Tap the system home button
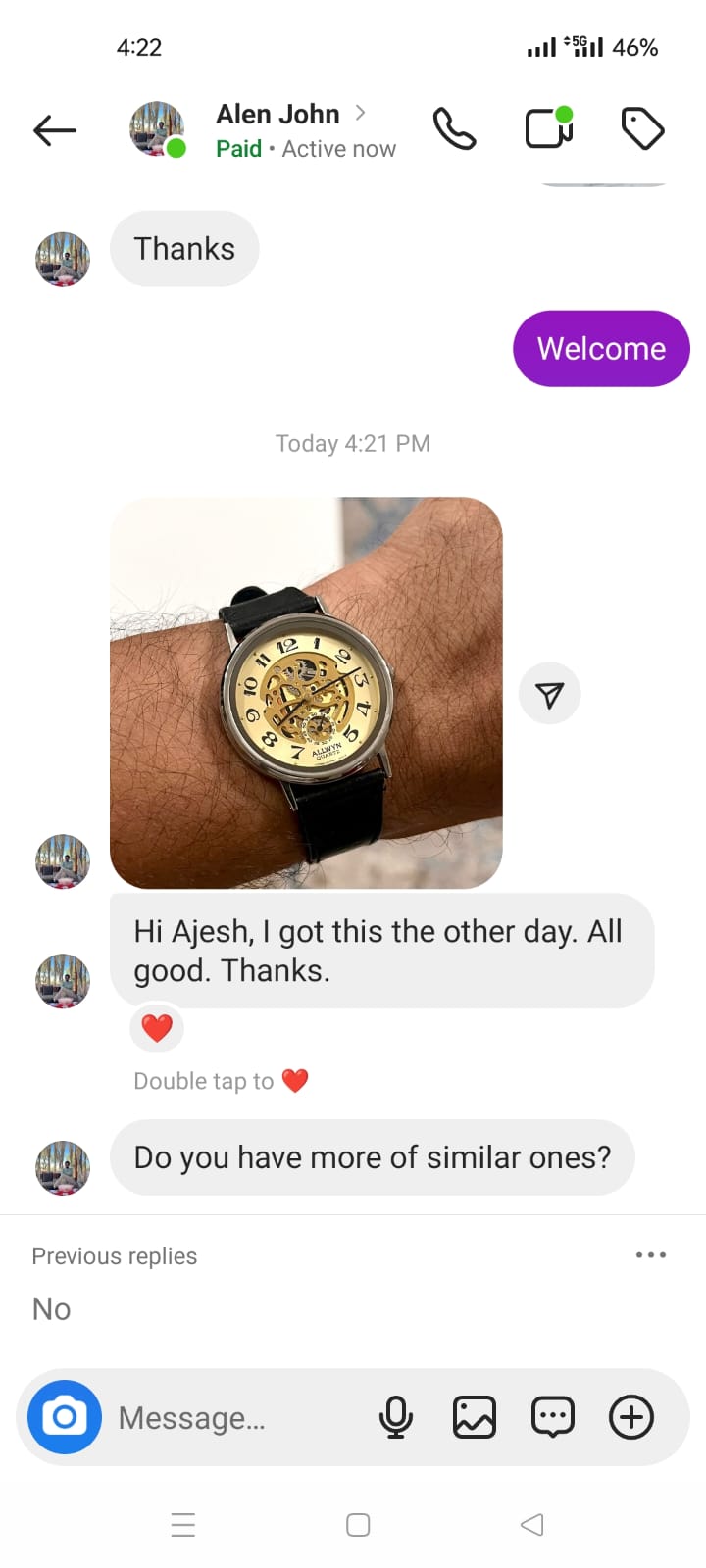Image resolution: width=706 pixels, height=1568 pixels. (358, 1525)
